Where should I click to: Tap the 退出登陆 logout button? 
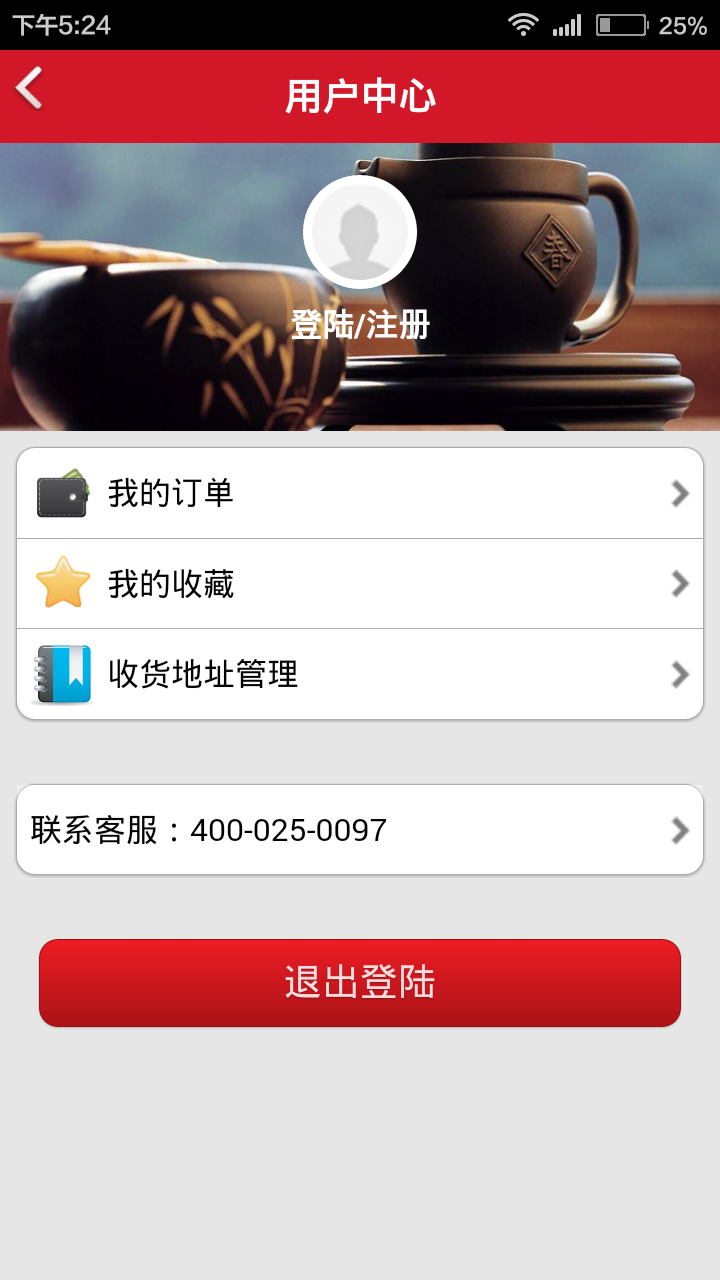click(x=360, y=983)
